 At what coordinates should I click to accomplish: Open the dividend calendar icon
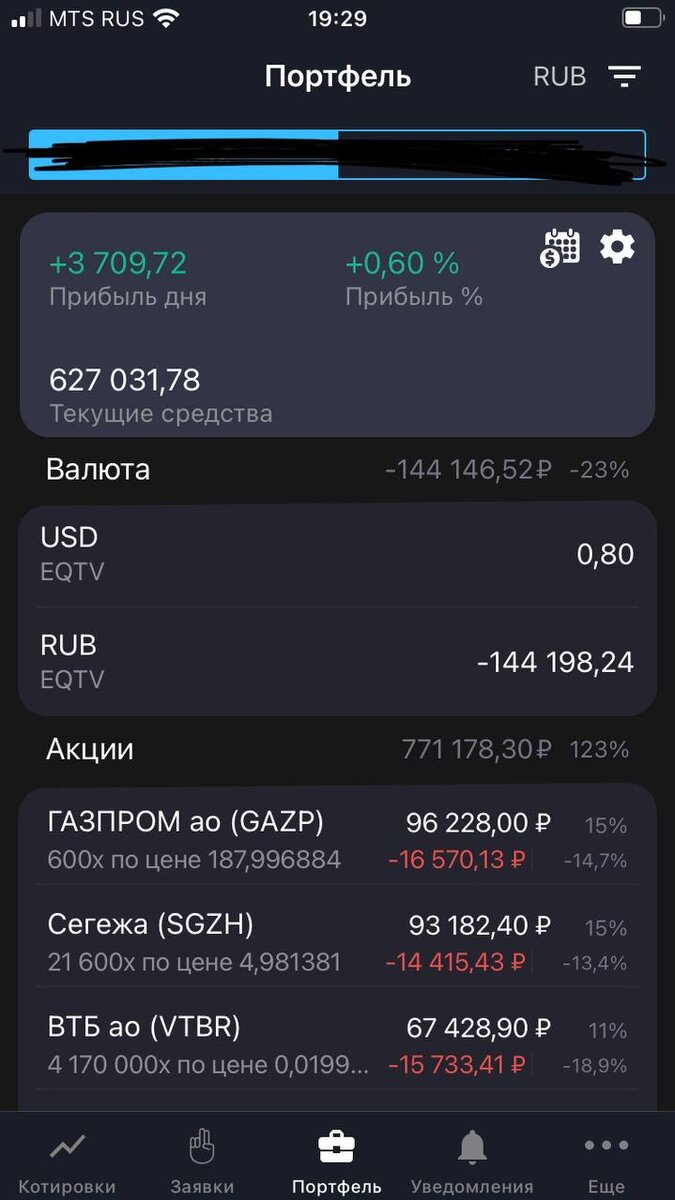click(560, 247)
